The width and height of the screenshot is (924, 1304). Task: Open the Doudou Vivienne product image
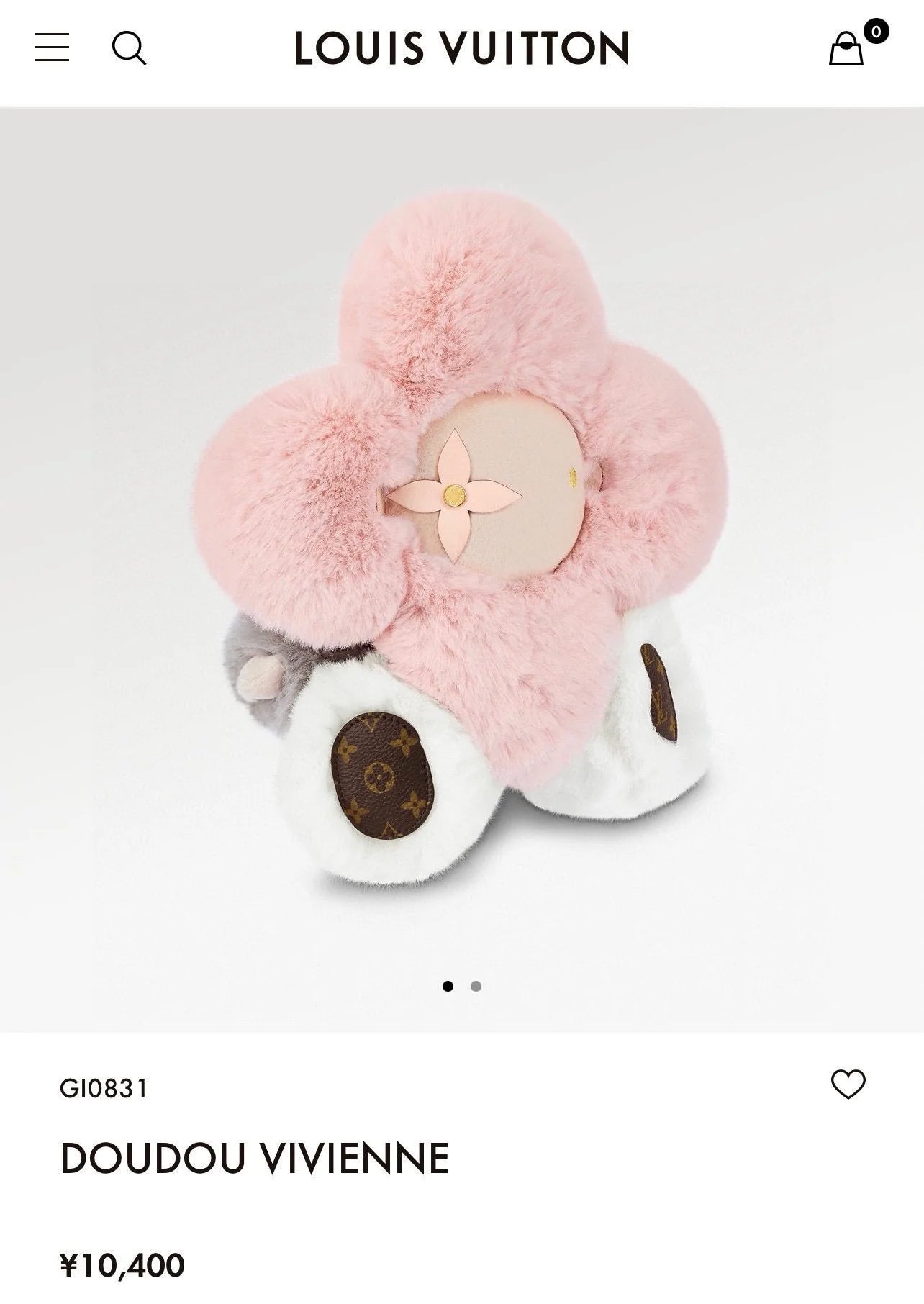(x=462, y=547)
